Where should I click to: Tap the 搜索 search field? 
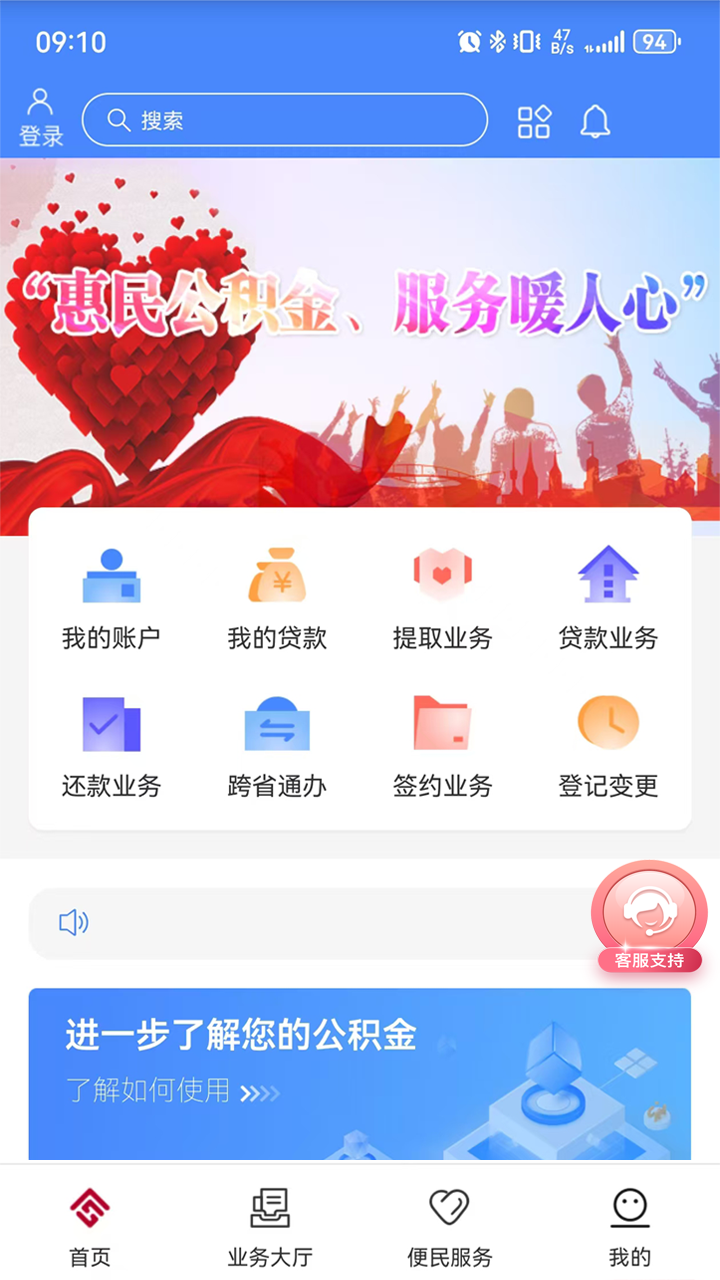pos(285,120)
